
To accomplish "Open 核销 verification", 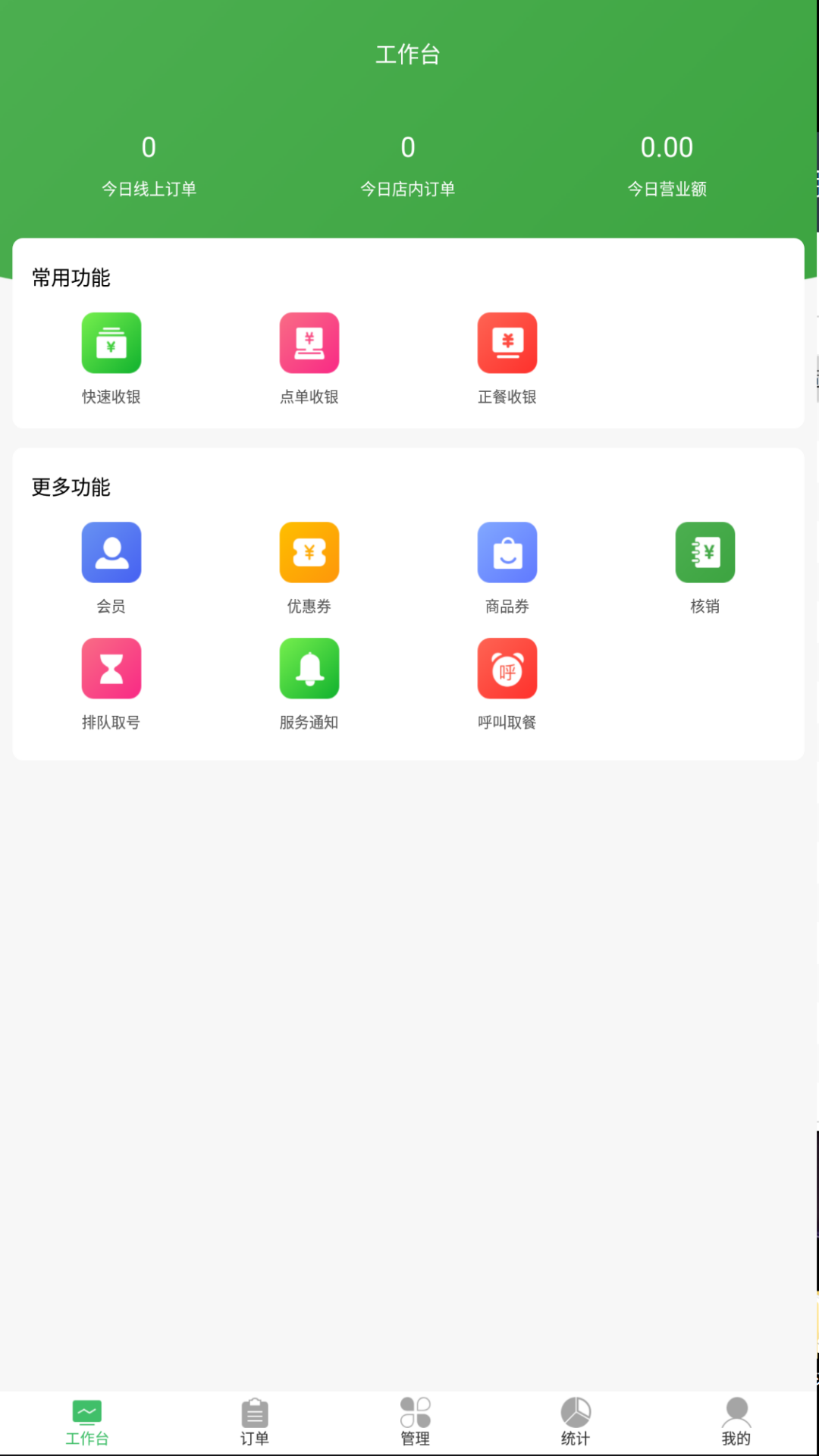I will click(x=705, y=553).
